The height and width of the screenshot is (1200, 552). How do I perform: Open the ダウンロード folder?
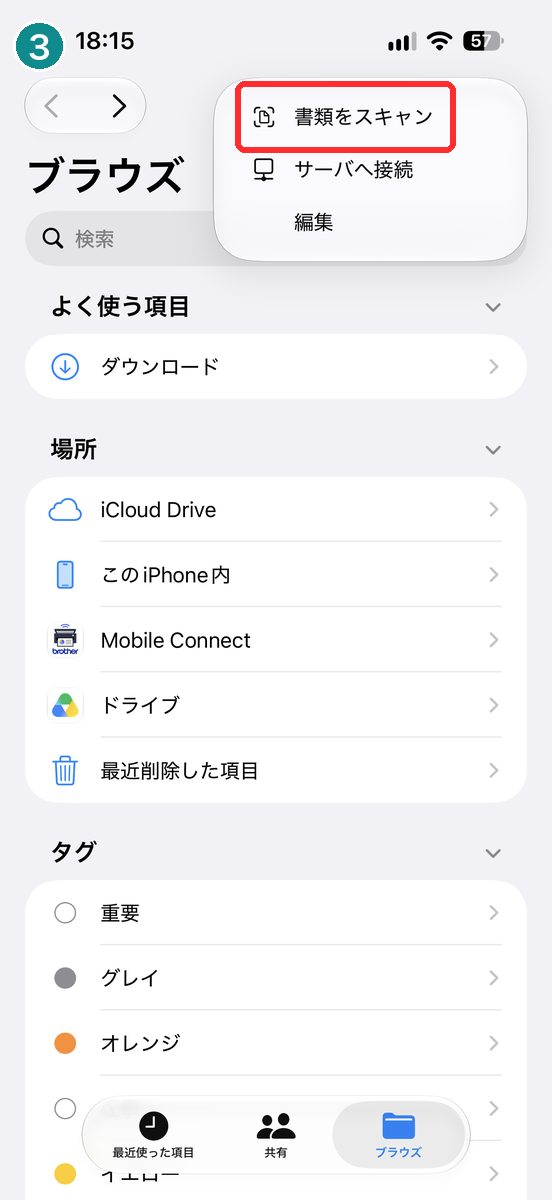276,367
